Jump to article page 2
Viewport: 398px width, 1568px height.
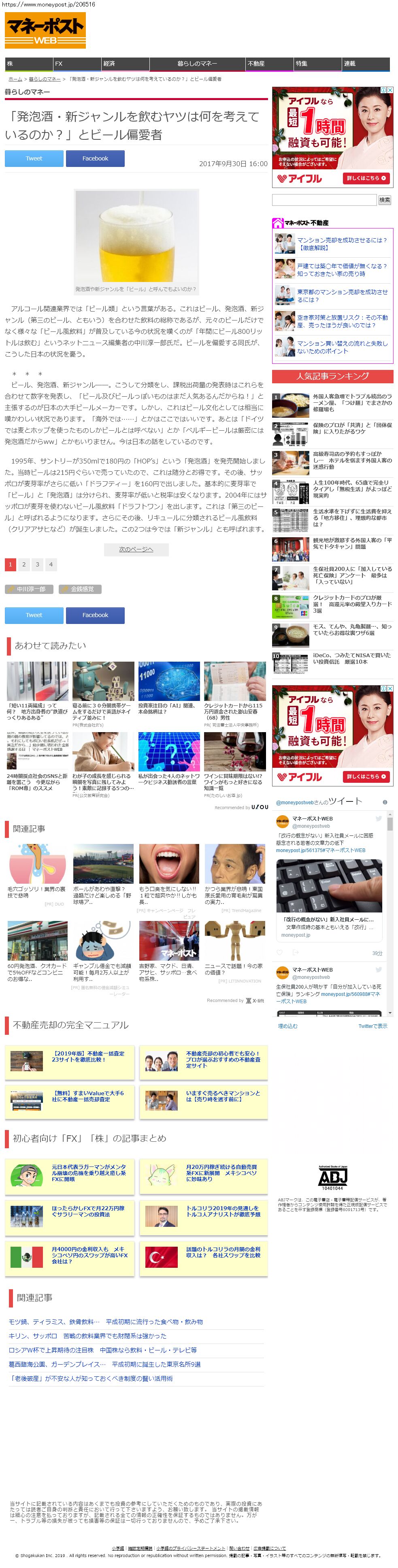point(24,565)
